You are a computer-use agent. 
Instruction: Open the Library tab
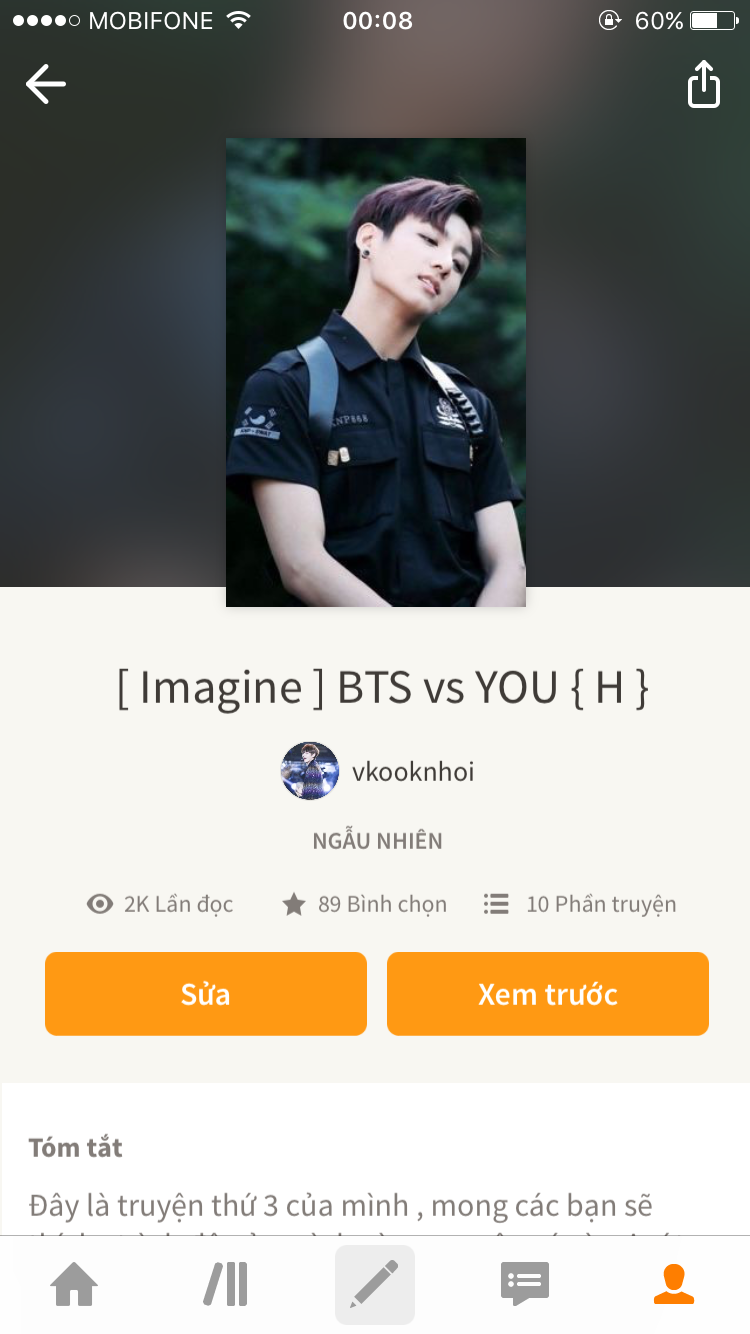pos(226,1284)
